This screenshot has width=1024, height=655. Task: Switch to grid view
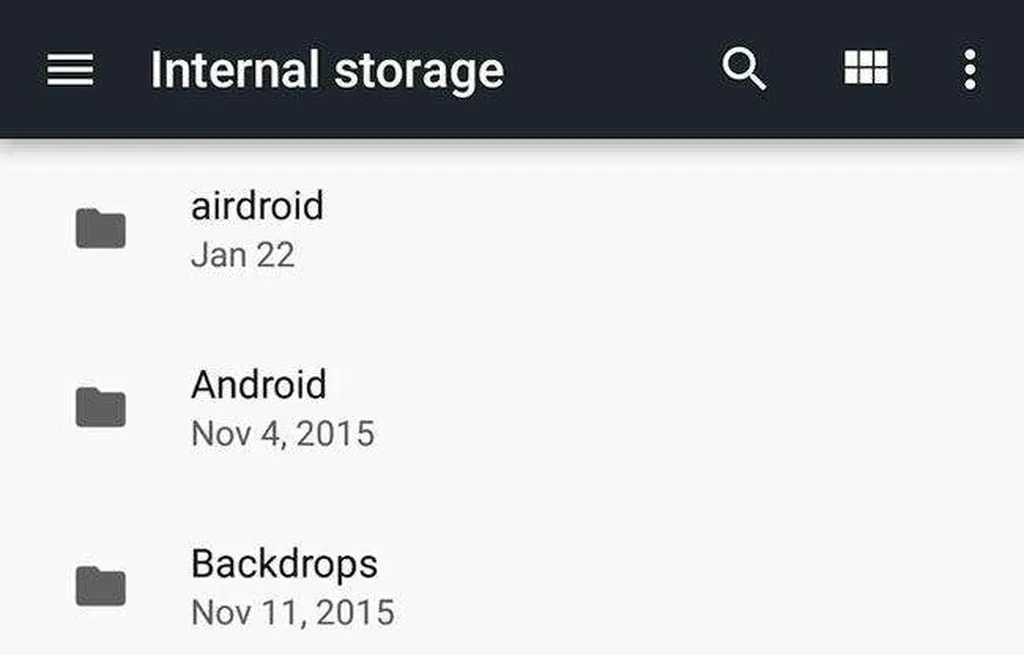(x=865, y=68)
